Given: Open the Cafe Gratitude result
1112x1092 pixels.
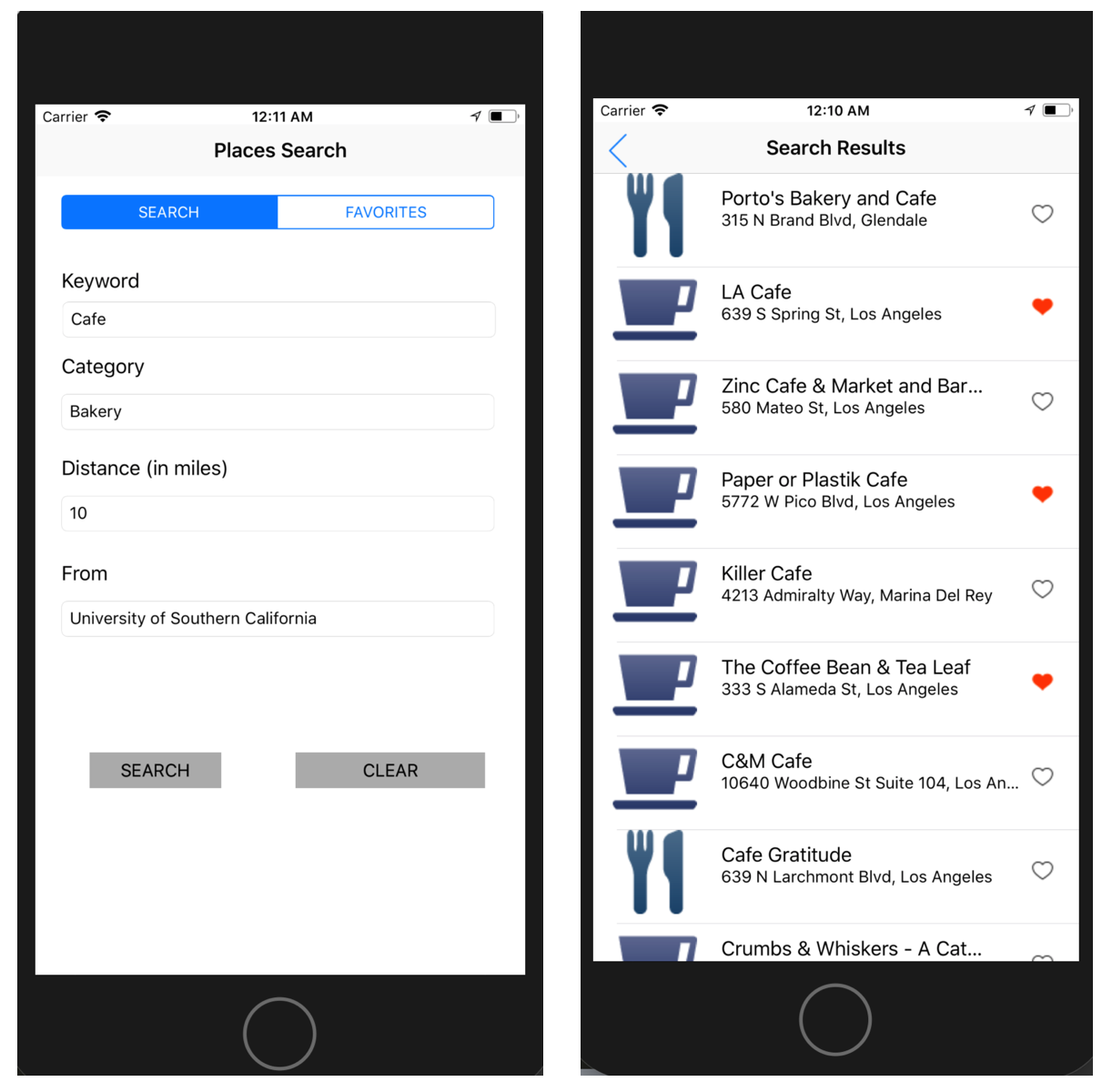Looking at the screenshot, I should tap(855, 865).
